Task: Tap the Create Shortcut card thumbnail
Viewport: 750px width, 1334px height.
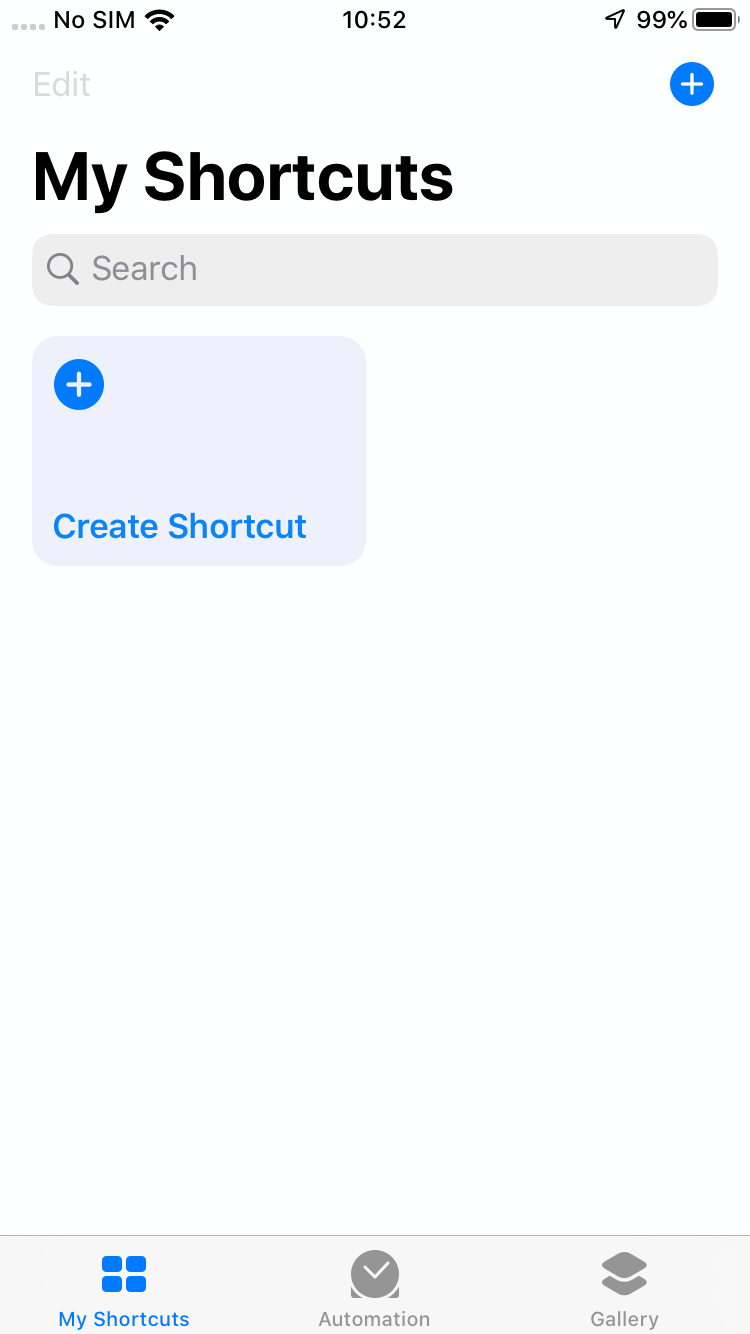Action: tap(198, 450)
